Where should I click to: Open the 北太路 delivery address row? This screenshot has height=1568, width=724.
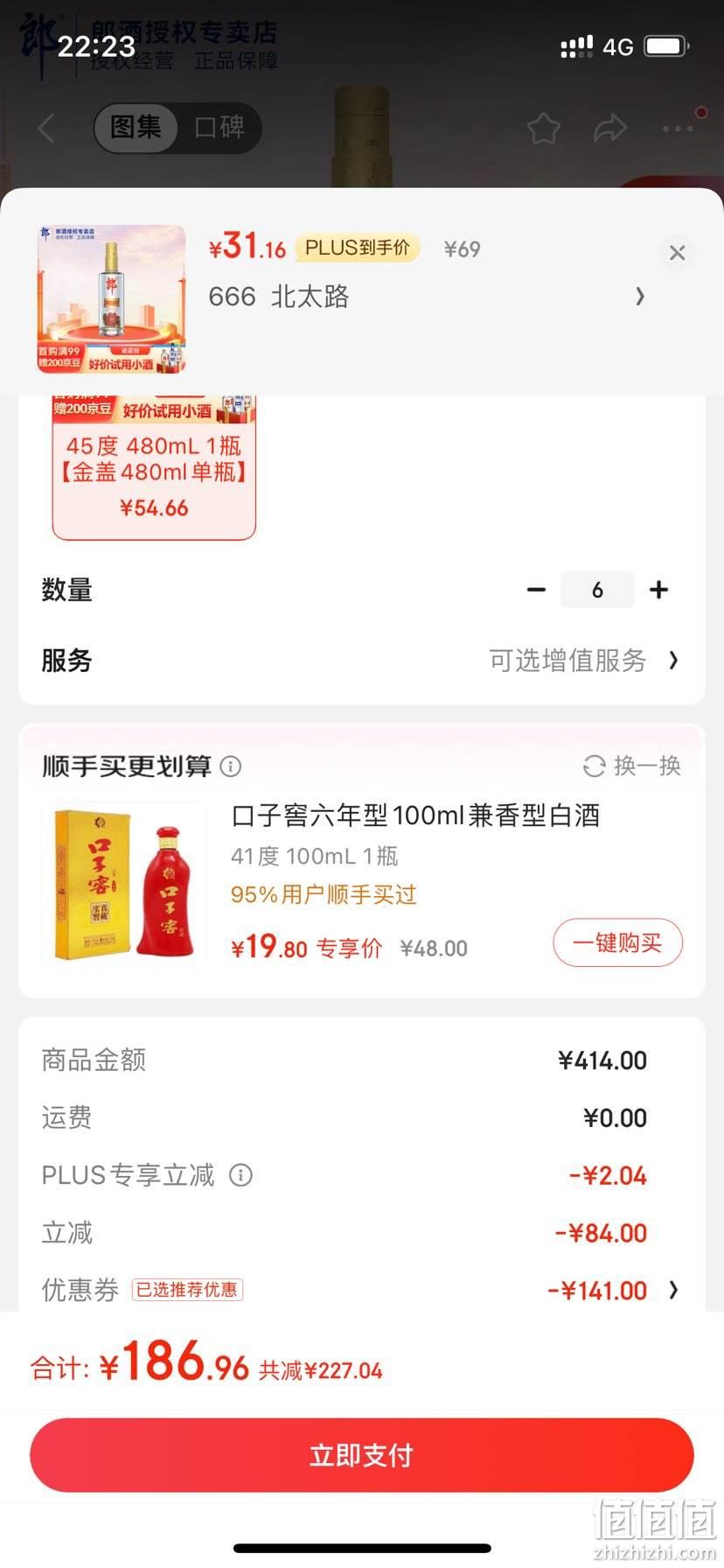[427, 297]
